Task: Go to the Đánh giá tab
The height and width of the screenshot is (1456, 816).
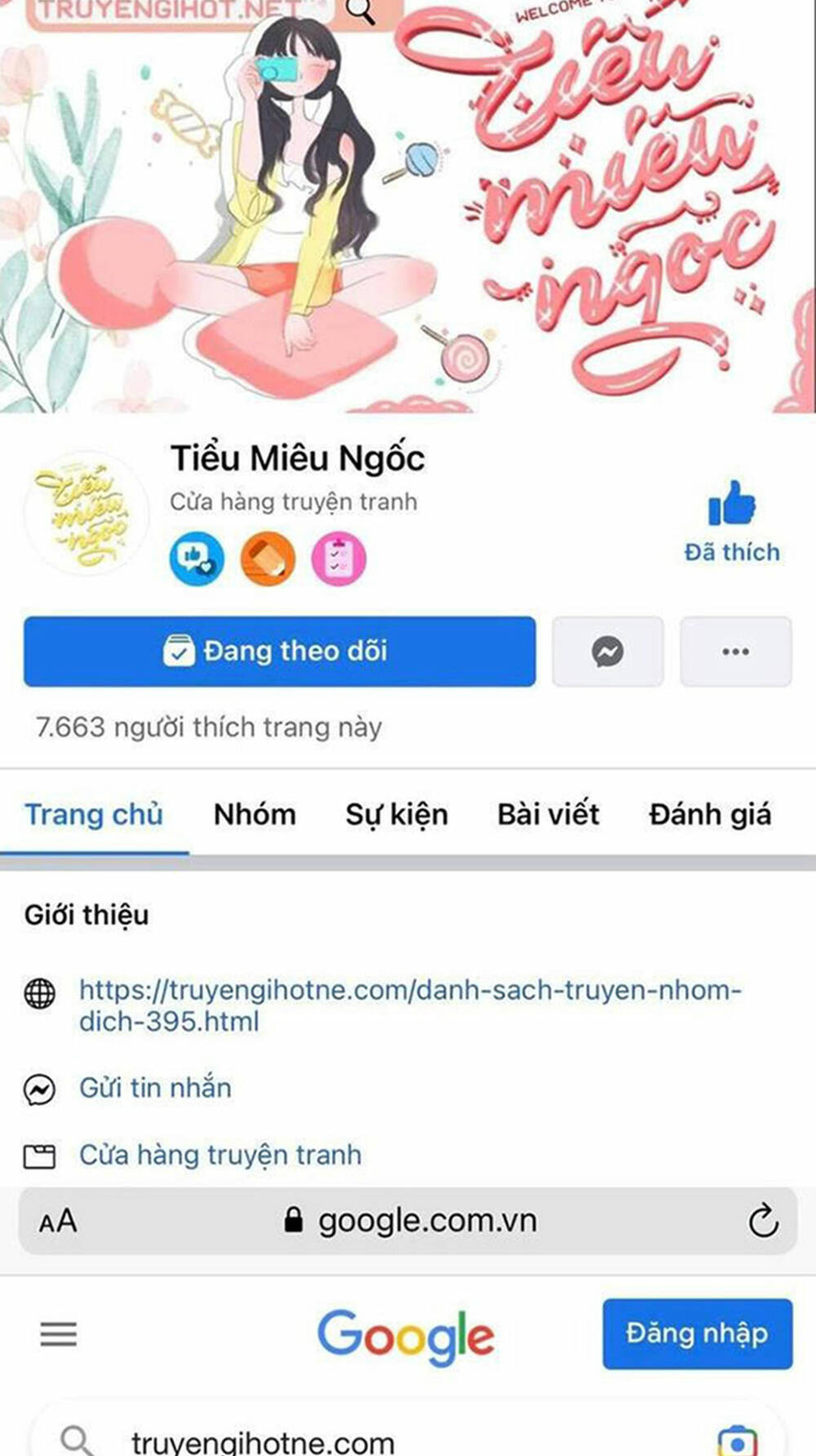Action: [x=709, y=815]
